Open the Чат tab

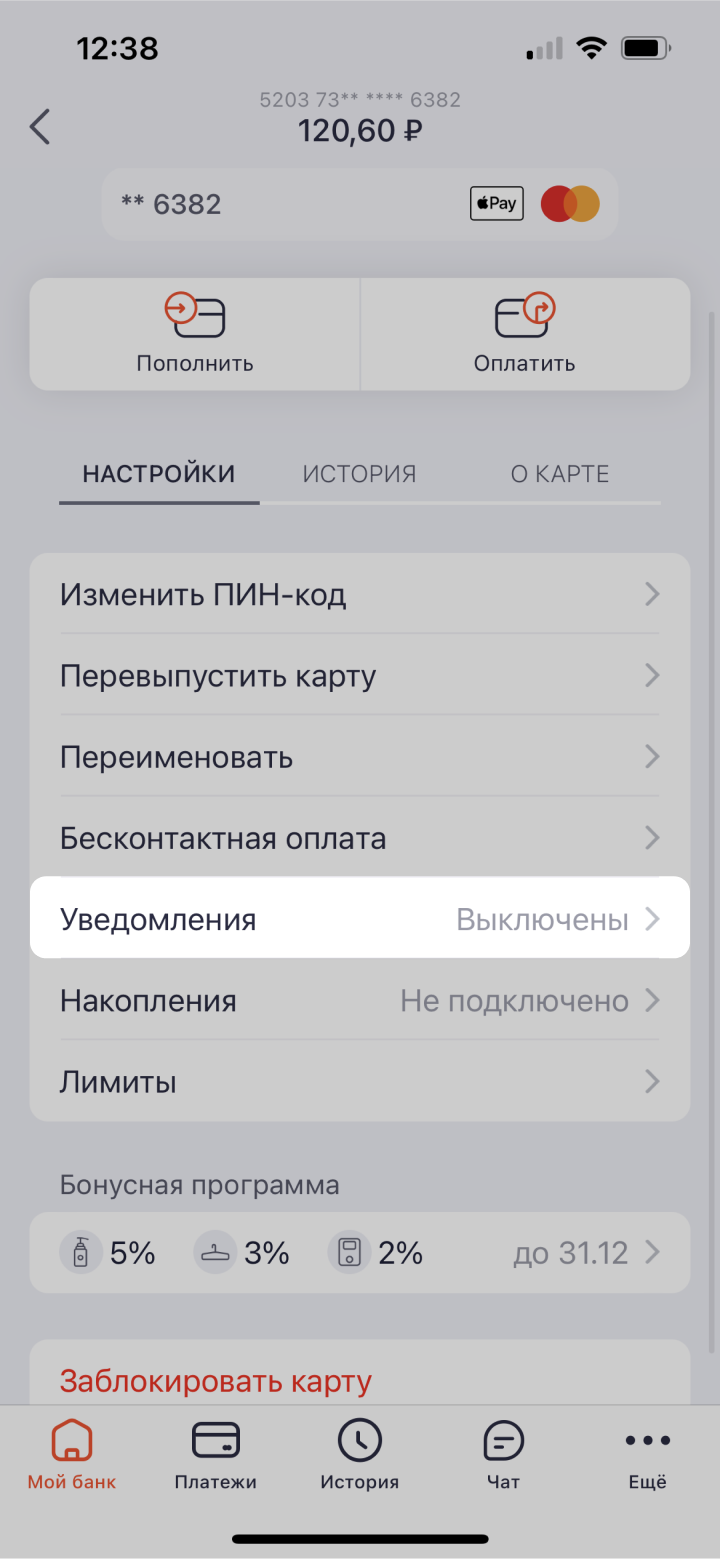click(503, 1455)
